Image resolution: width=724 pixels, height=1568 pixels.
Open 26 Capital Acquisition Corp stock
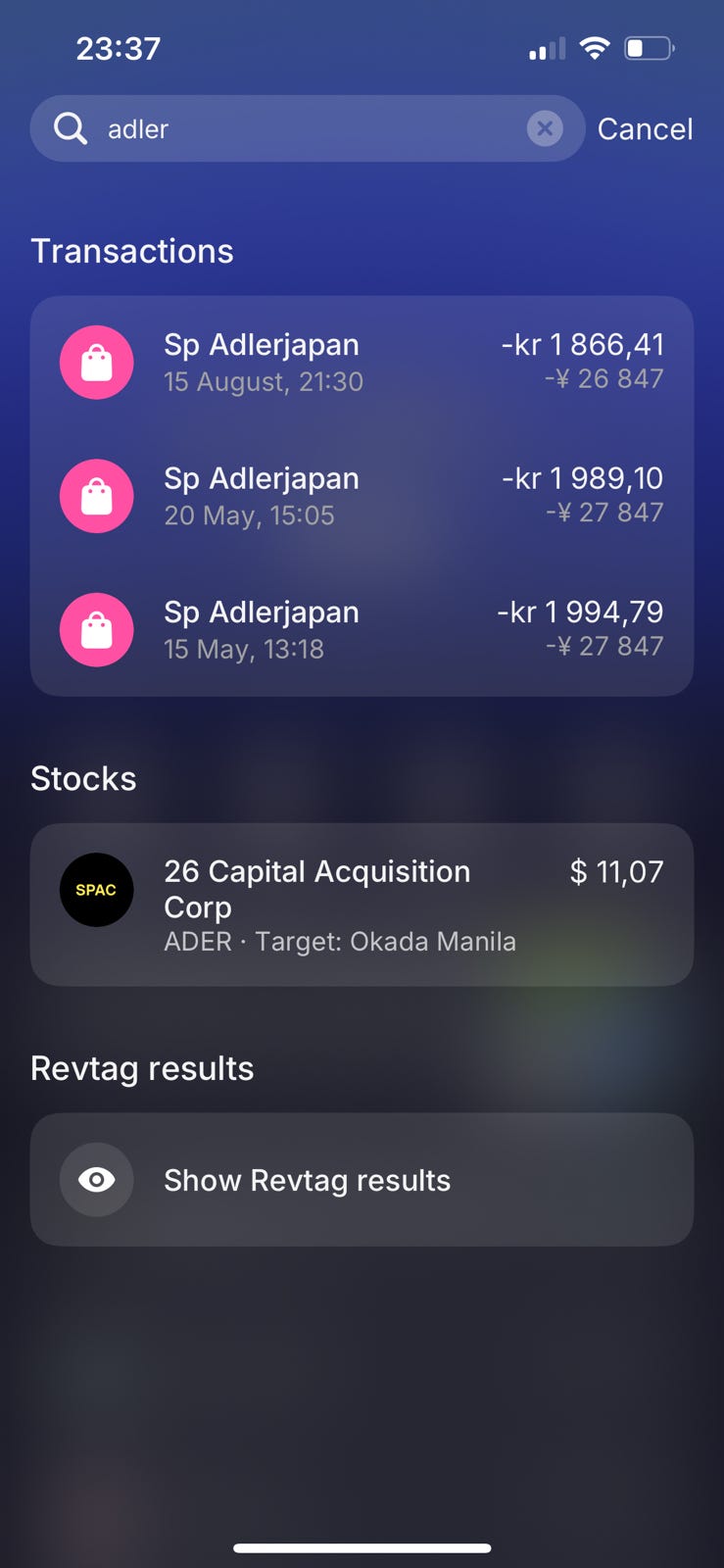362,905
